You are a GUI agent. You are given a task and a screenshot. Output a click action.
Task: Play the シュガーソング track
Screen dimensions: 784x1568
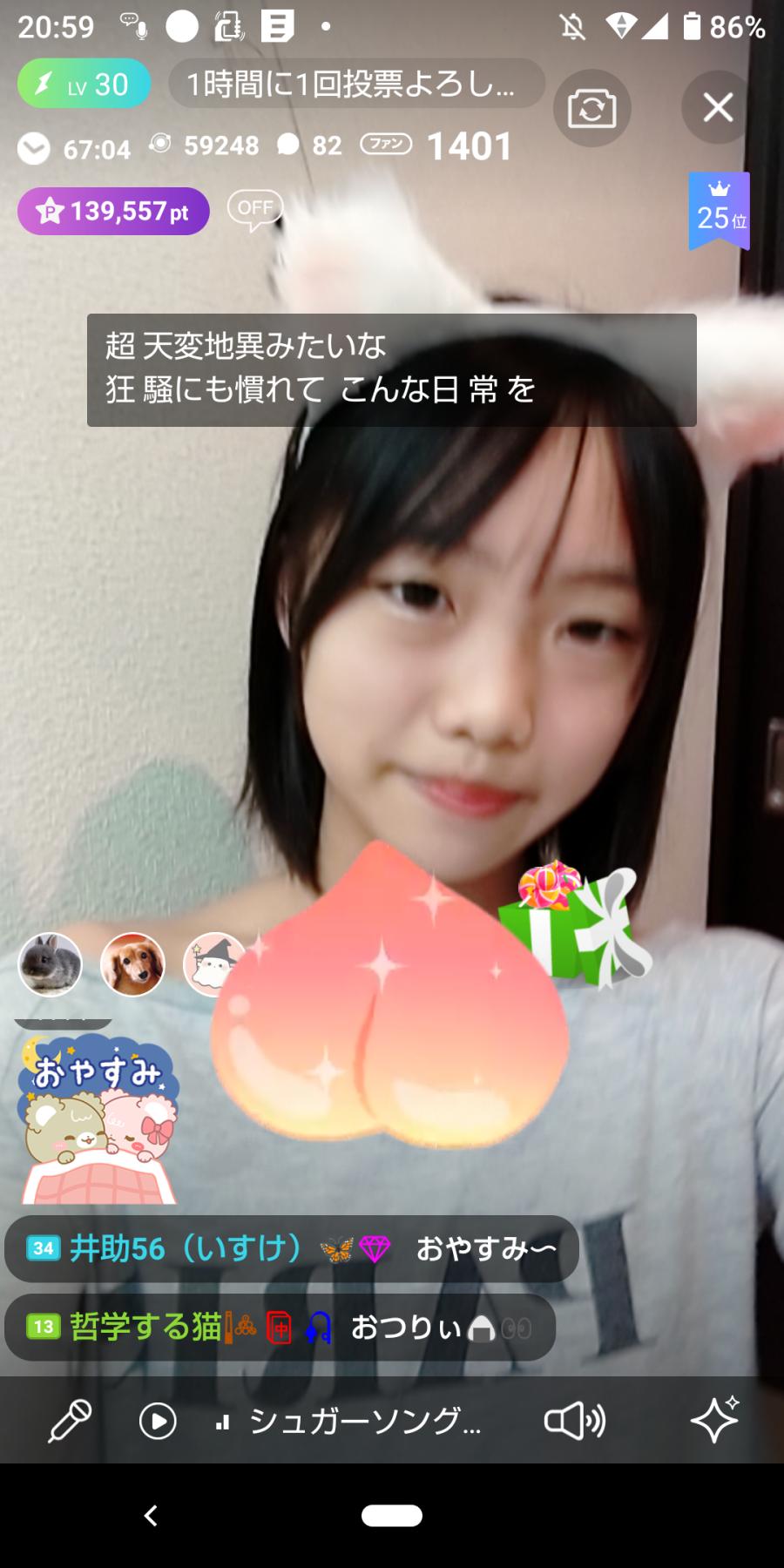coord(158,1422)
